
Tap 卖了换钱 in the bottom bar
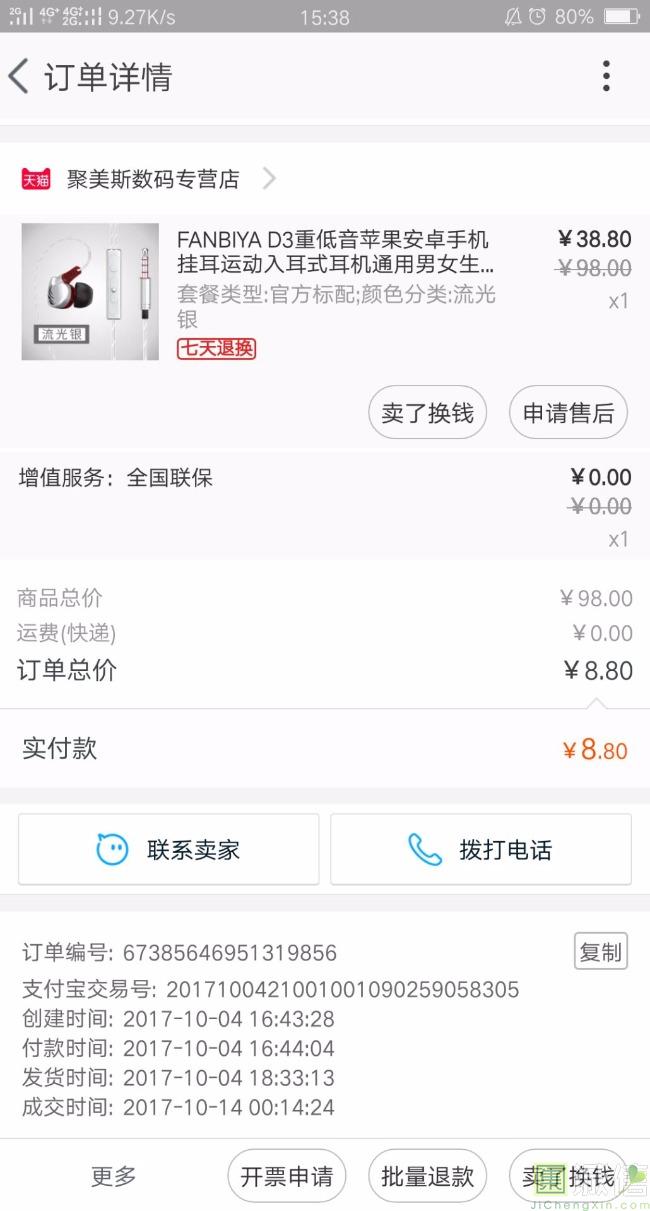click(566, 1176)
